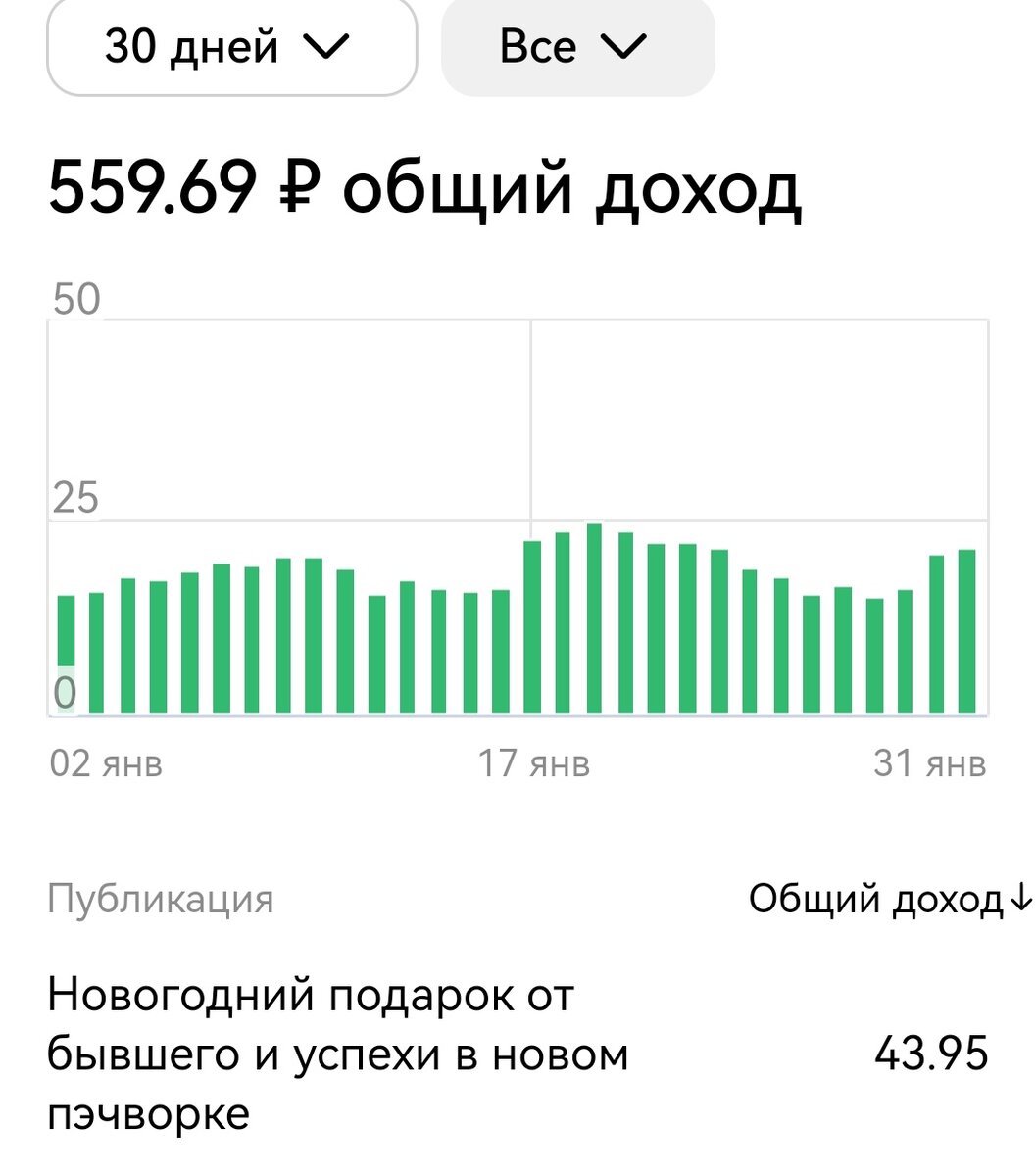Click the "Публикация" column header
The height and width of the screenshot is (1176, 1036).
[x=163, y=898]
